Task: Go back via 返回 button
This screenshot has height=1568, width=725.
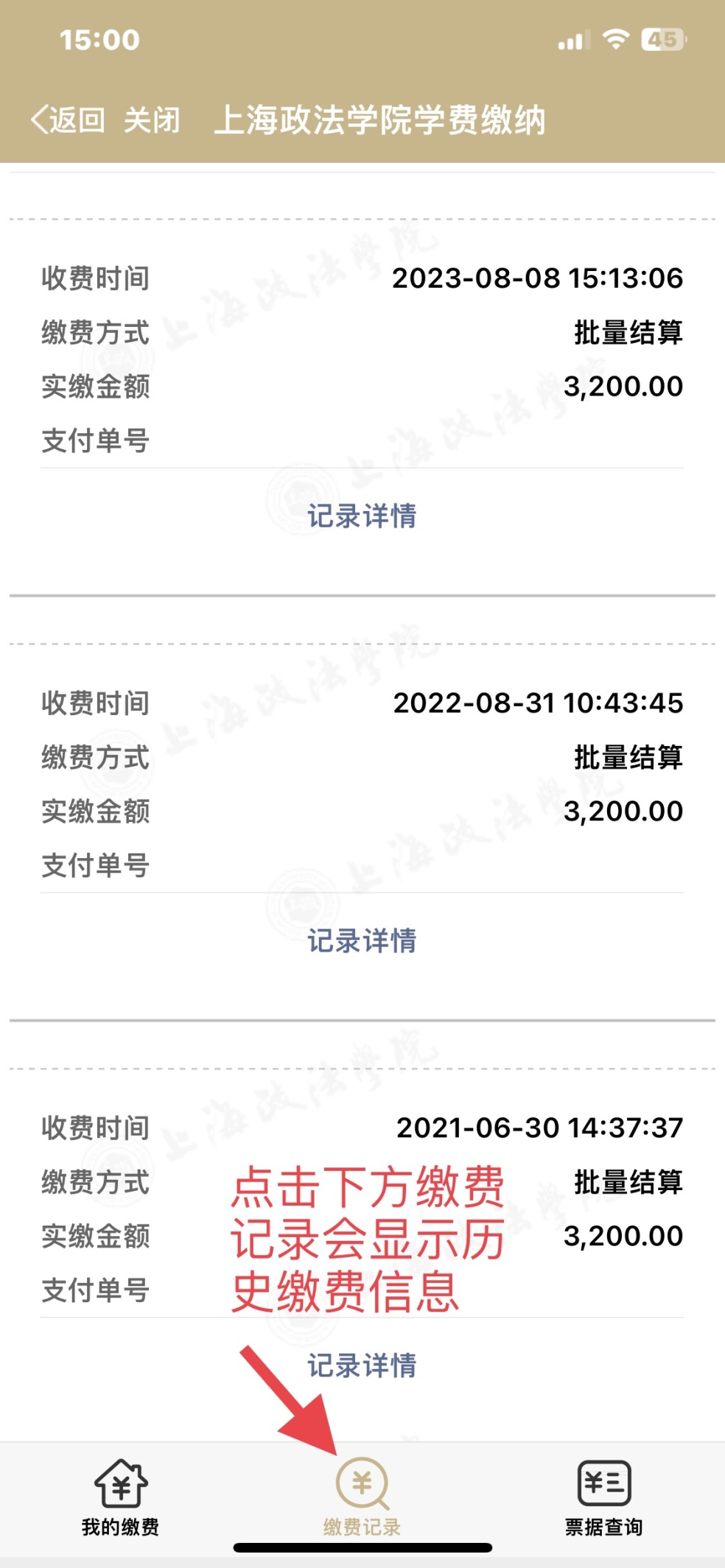Action: (x=68, y=119)
